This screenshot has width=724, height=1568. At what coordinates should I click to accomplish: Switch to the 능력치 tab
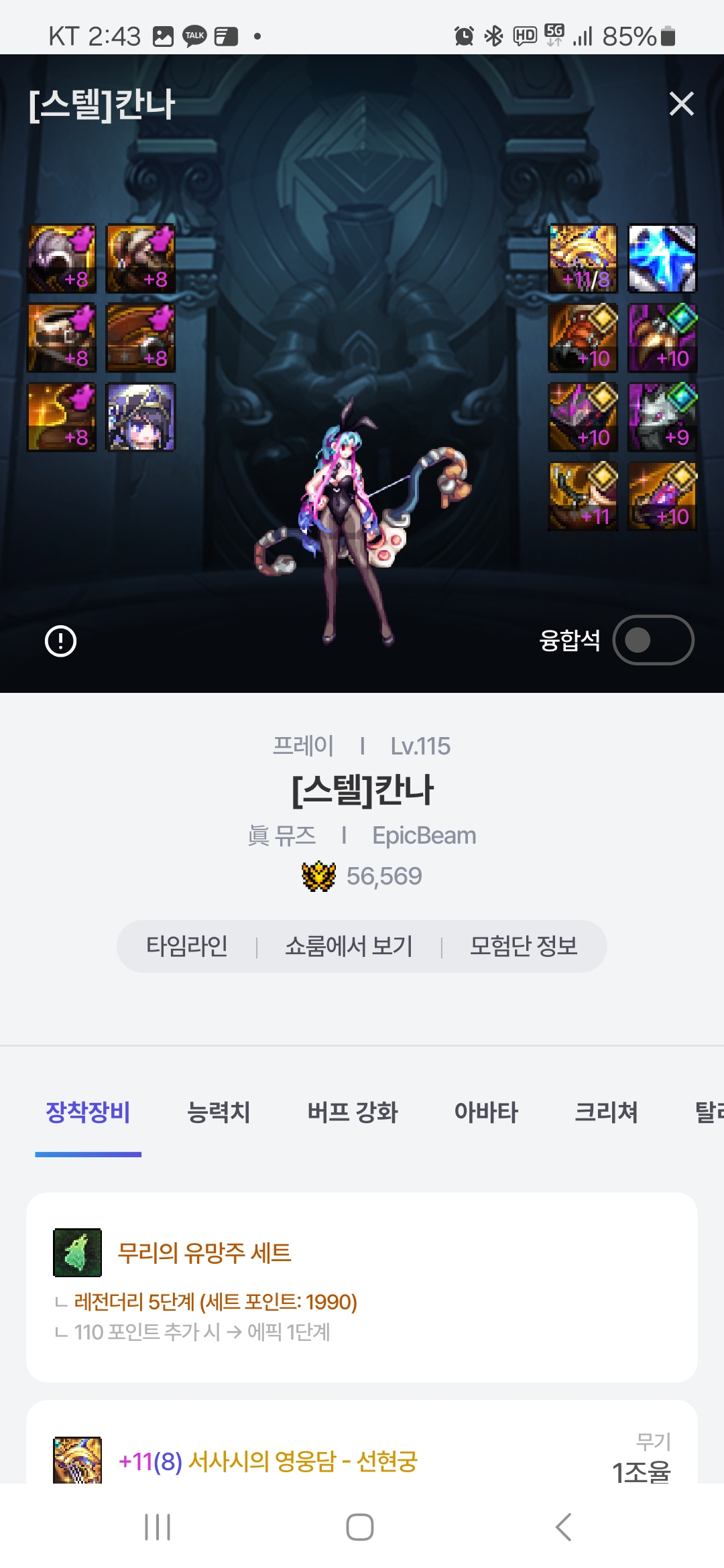tap(219, 1112)
